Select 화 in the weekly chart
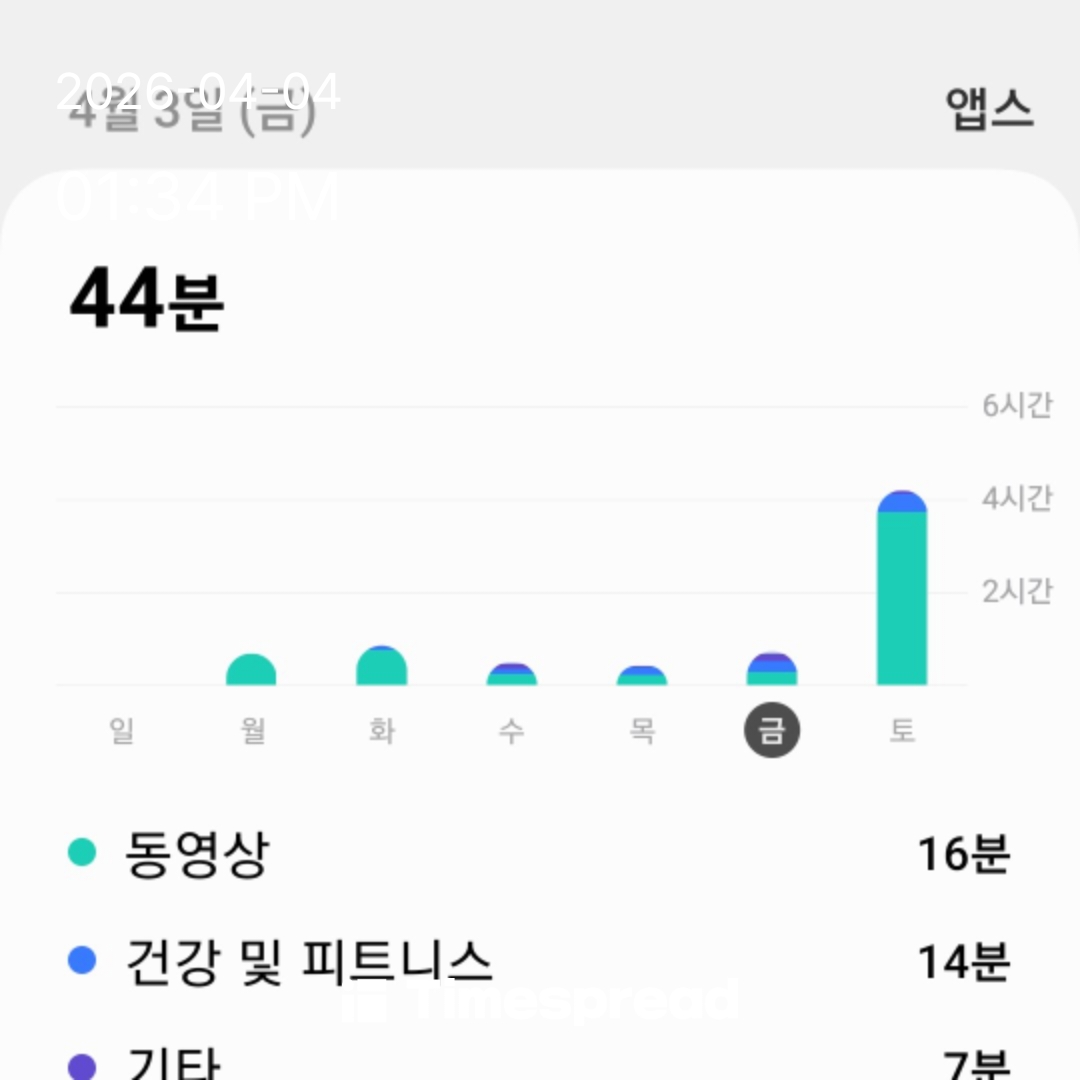The width and height of the screenshot is (1080, 1080). tap(382, 731)
